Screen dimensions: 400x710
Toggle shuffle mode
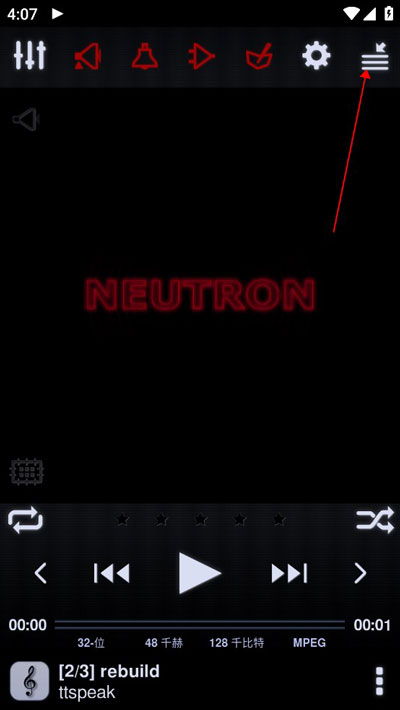(x=375, y=520)
